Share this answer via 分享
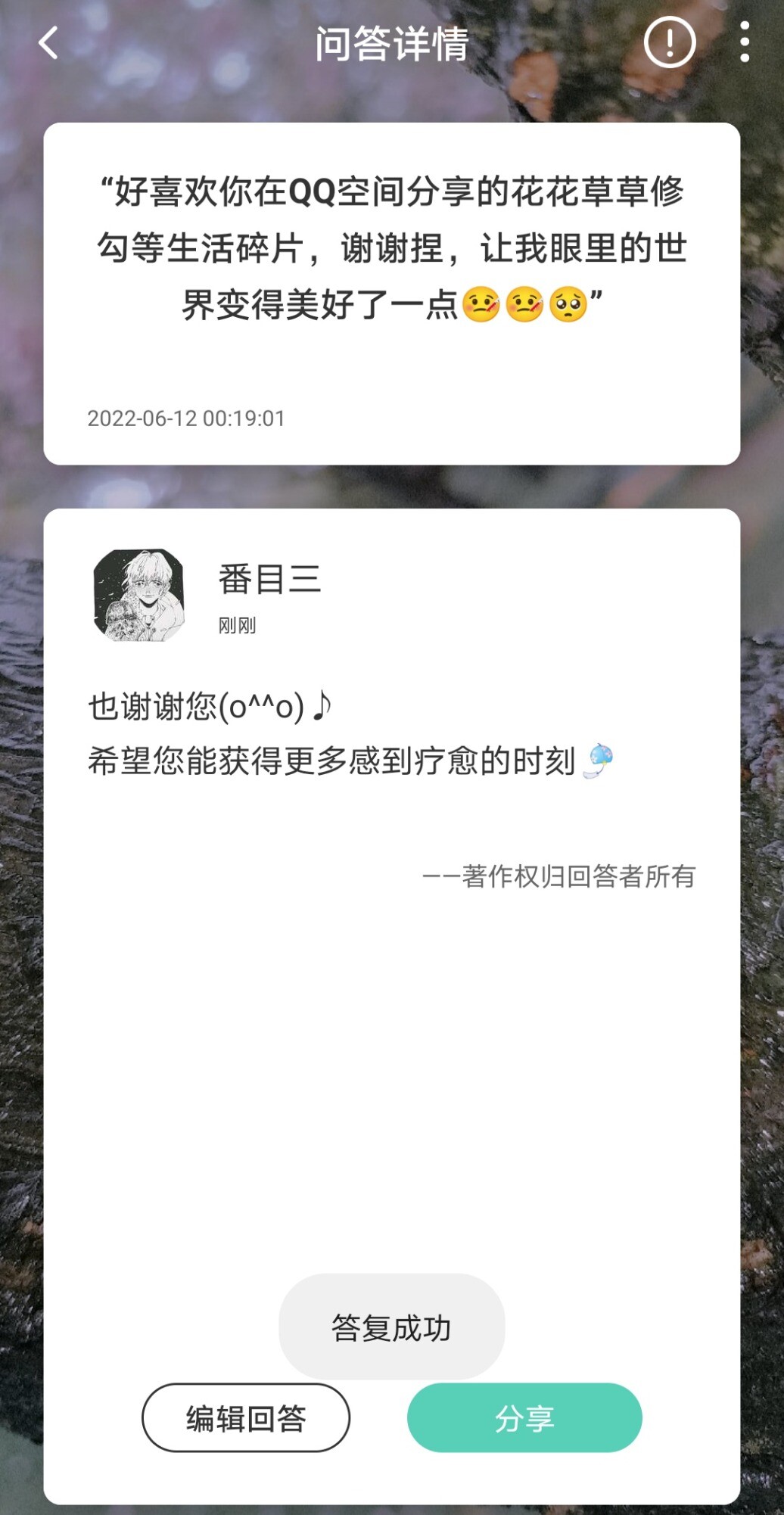 (x=524, y=1418)
